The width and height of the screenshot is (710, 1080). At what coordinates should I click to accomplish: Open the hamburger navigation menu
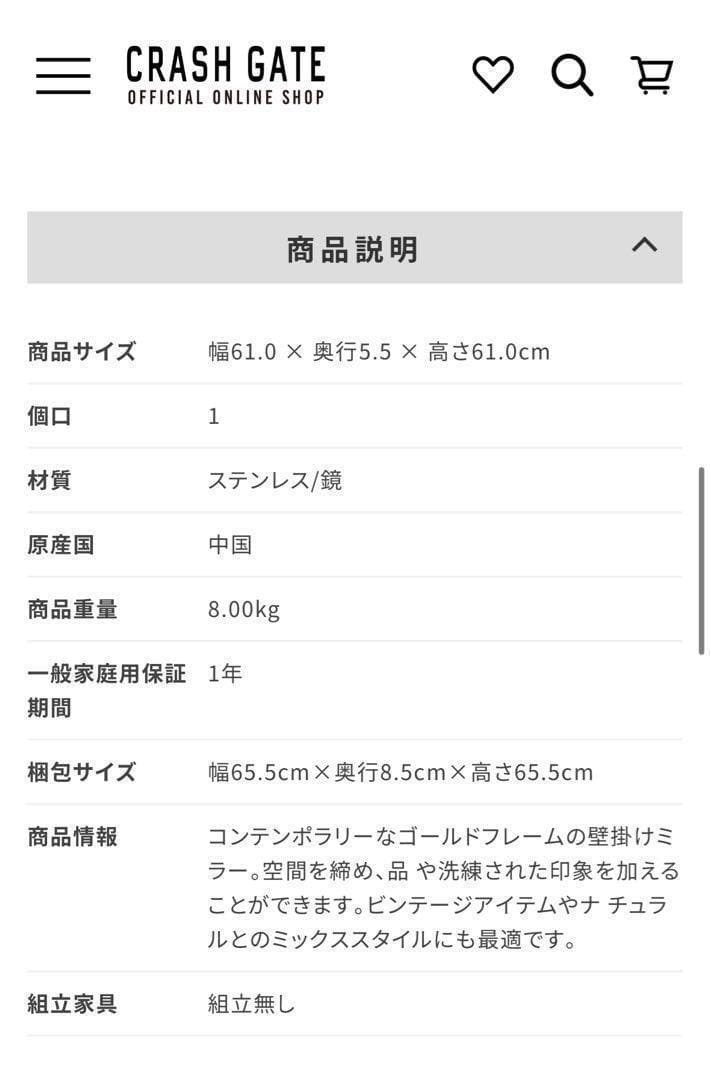coord(63,75)
